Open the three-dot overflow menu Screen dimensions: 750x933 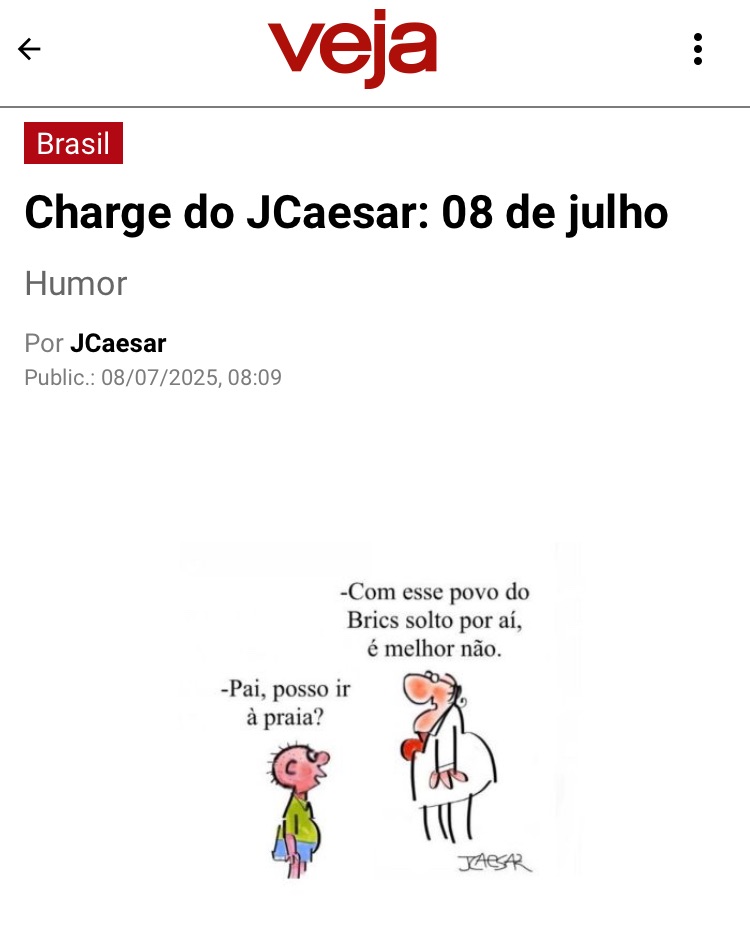click(x=697, y=49)
